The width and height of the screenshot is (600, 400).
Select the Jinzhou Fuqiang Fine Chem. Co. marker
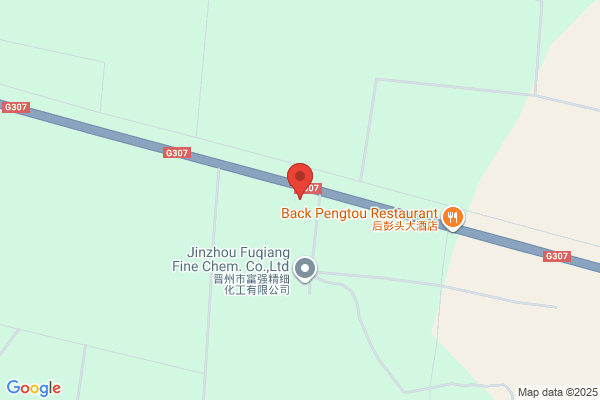(305, 269)
